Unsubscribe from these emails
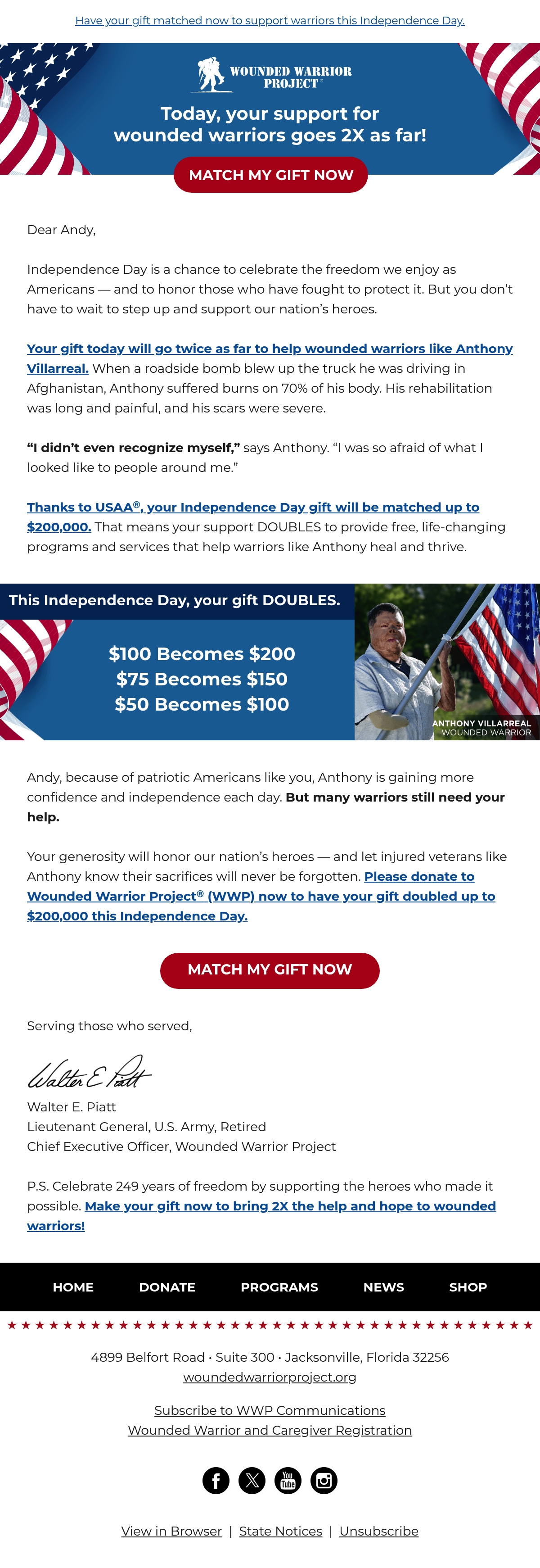The image size is (540, 1568). coord(379,1531)
